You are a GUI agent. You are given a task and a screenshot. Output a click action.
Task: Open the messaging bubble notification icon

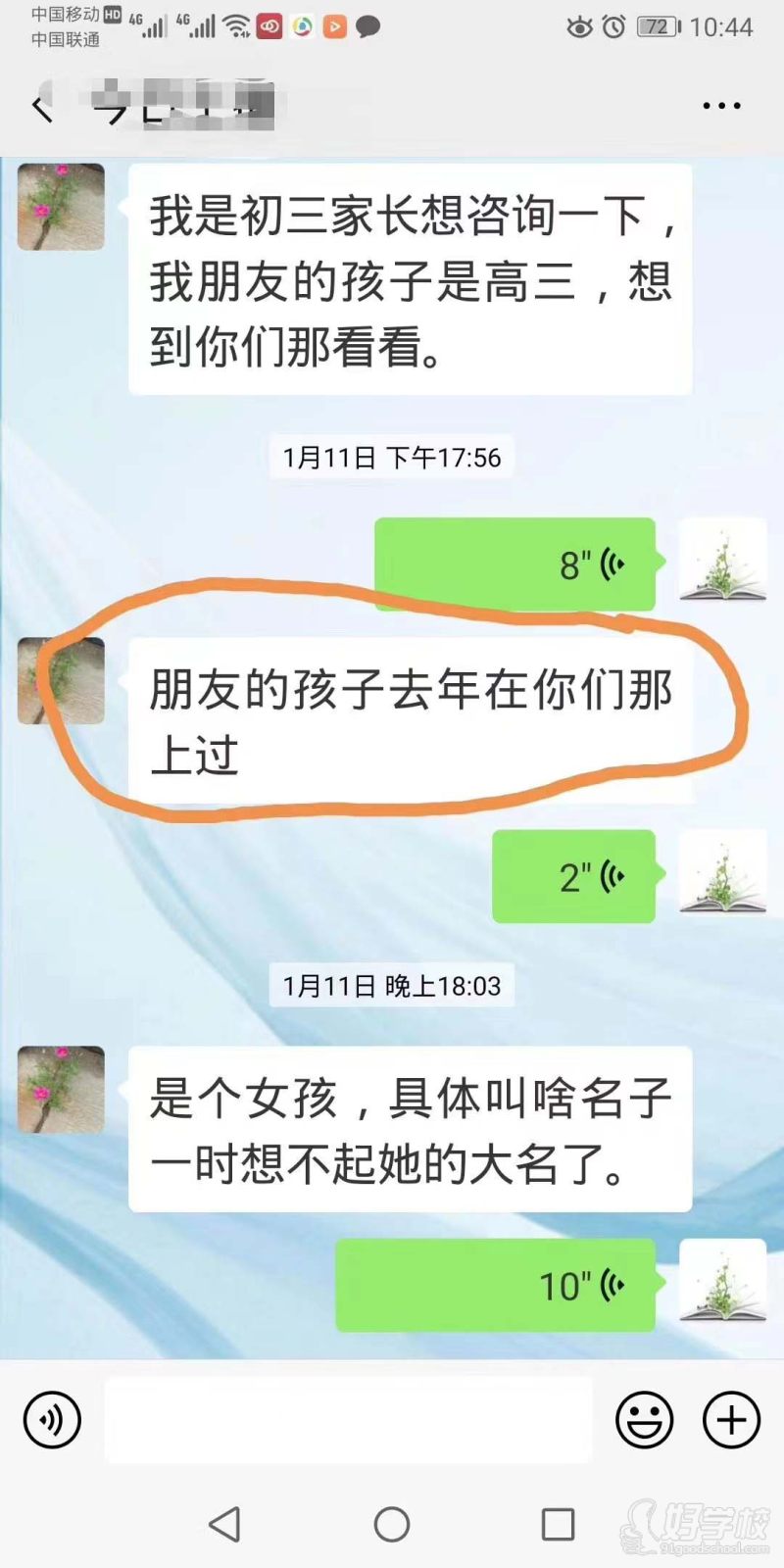click(367, 26)
